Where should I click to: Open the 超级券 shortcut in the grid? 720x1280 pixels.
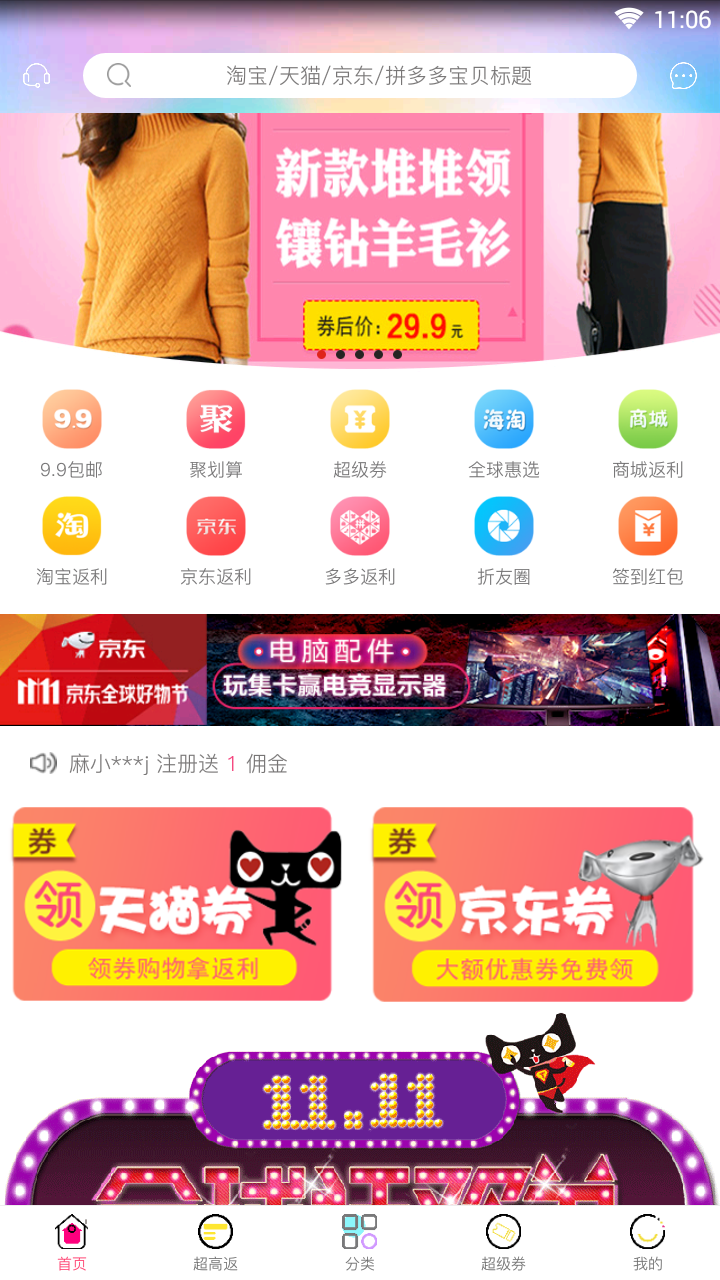[x=360, y=435]
